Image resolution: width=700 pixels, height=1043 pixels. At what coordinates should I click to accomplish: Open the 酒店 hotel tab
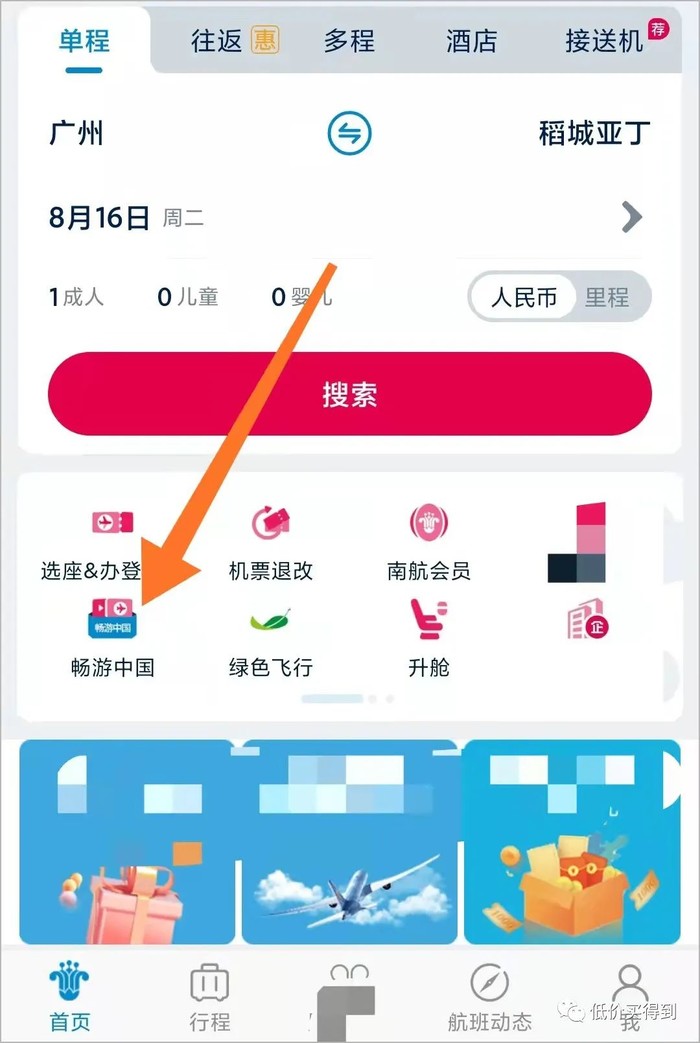click(471, 41)
